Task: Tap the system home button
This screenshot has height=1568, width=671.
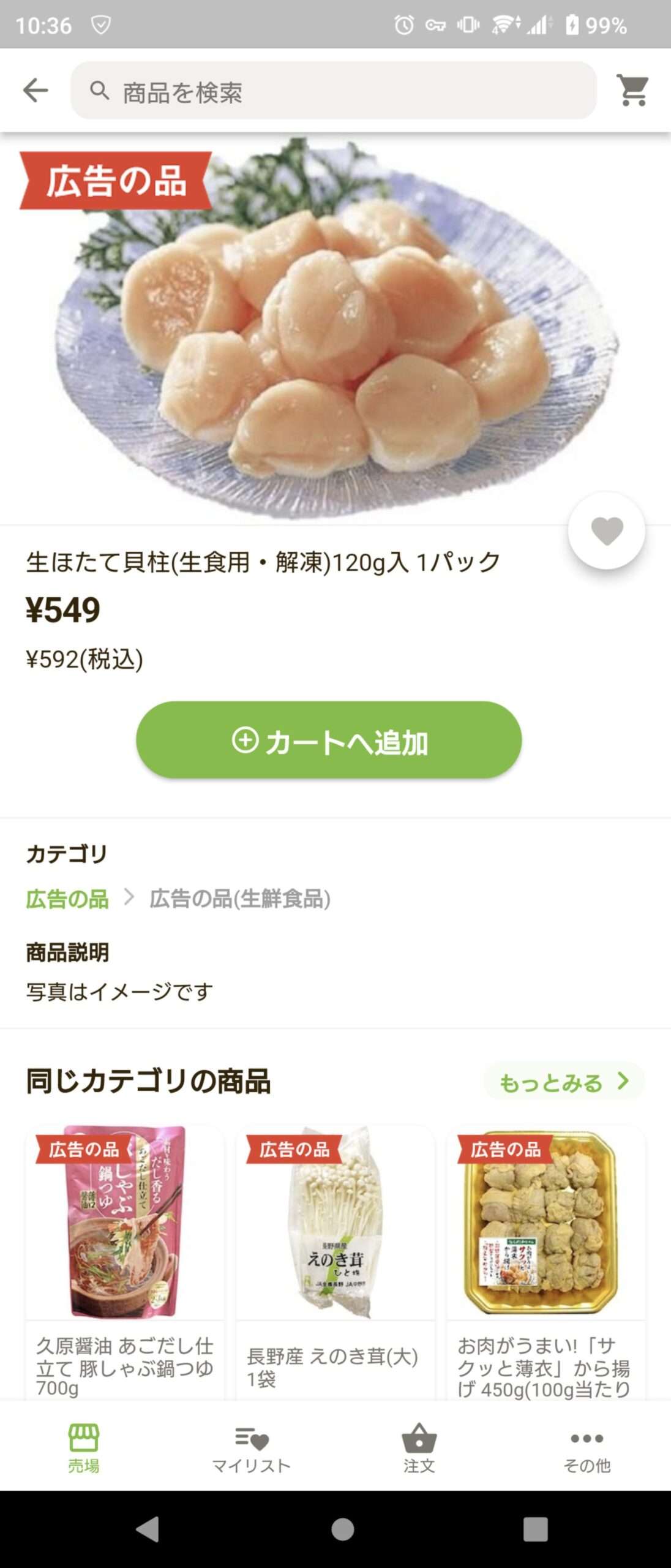Action: 342,1529
